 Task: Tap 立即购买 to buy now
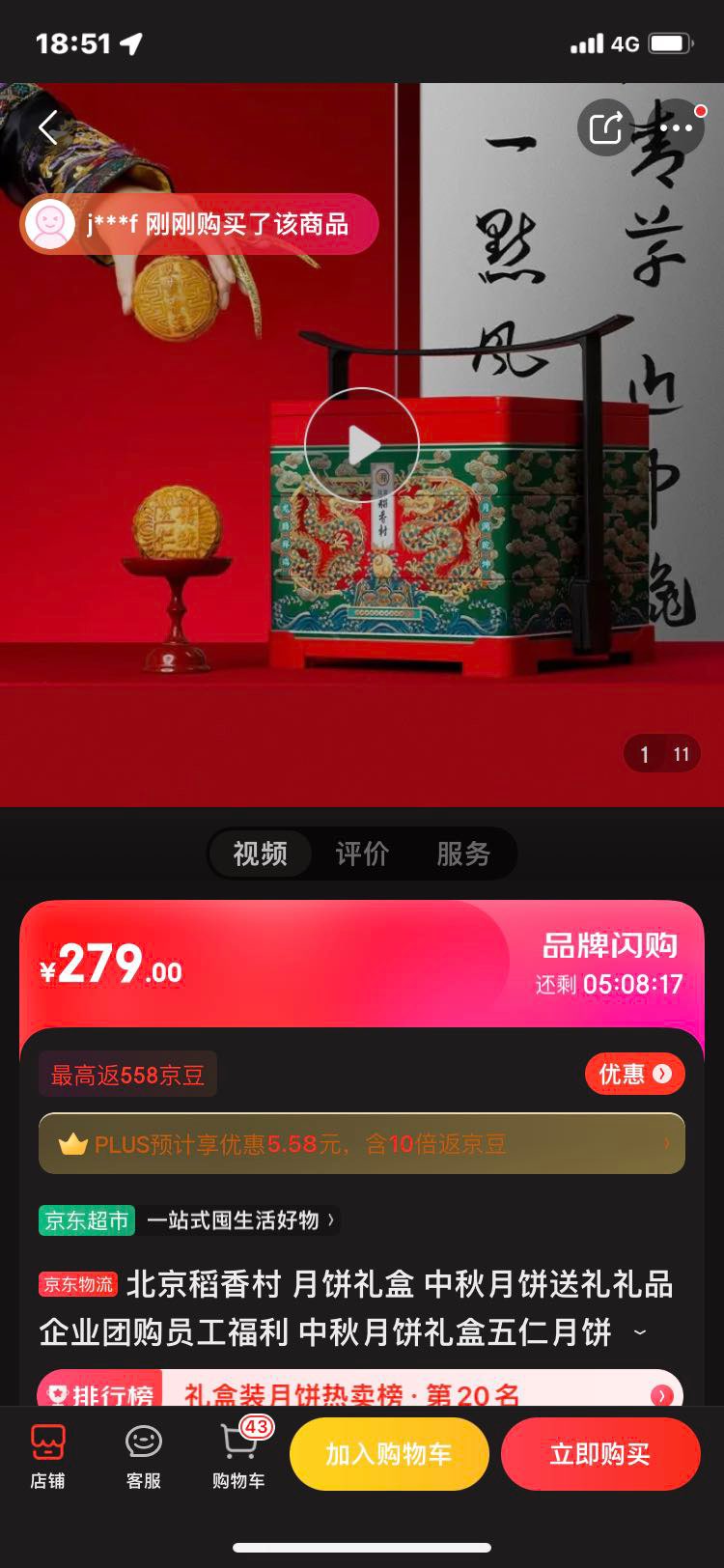599,1454
